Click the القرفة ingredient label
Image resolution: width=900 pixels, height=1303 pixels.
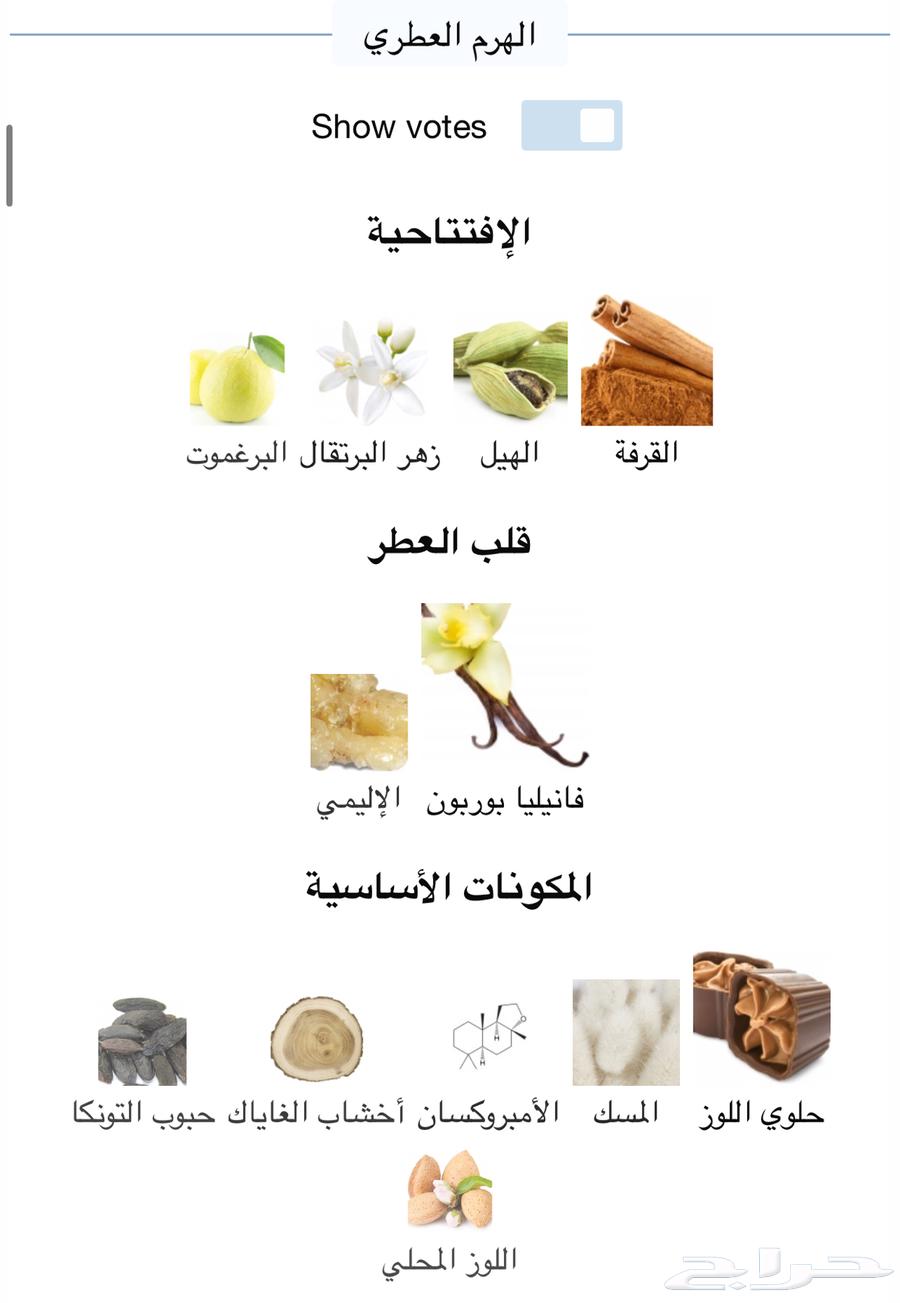tap(647, 452)
